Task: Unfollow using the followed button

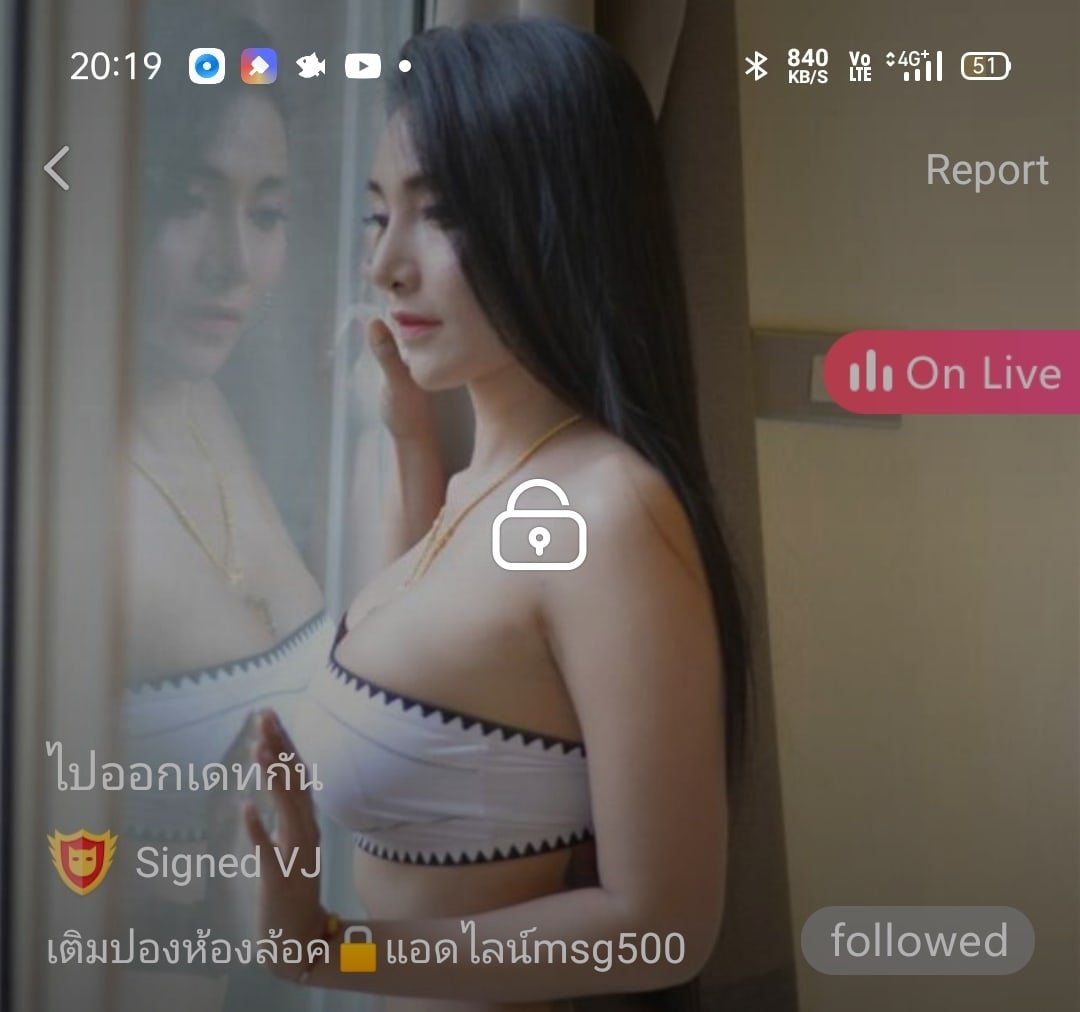Action: click(917, 941)
